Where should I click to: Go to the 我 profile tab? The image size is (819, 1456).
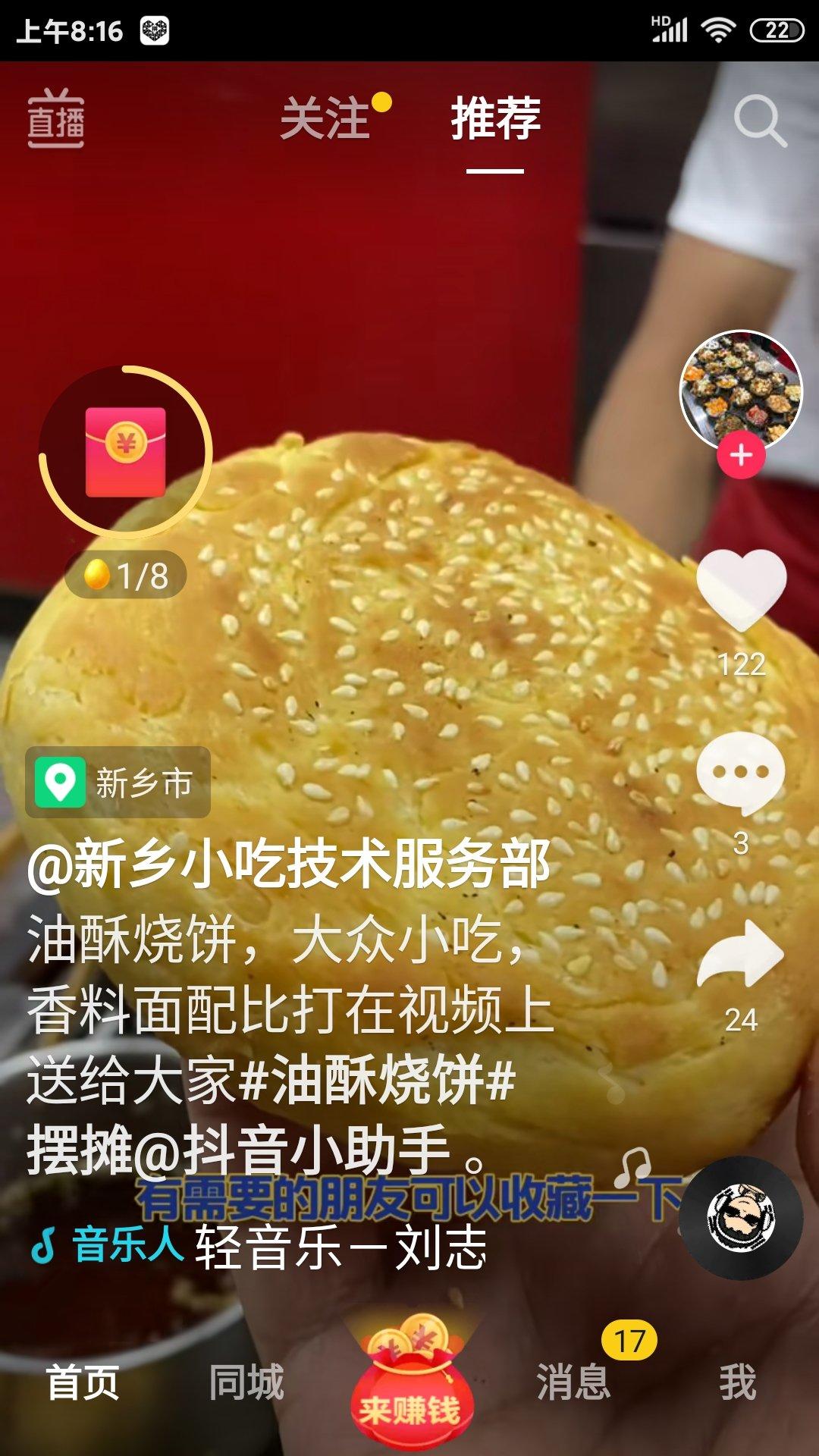click(737, 1382)
